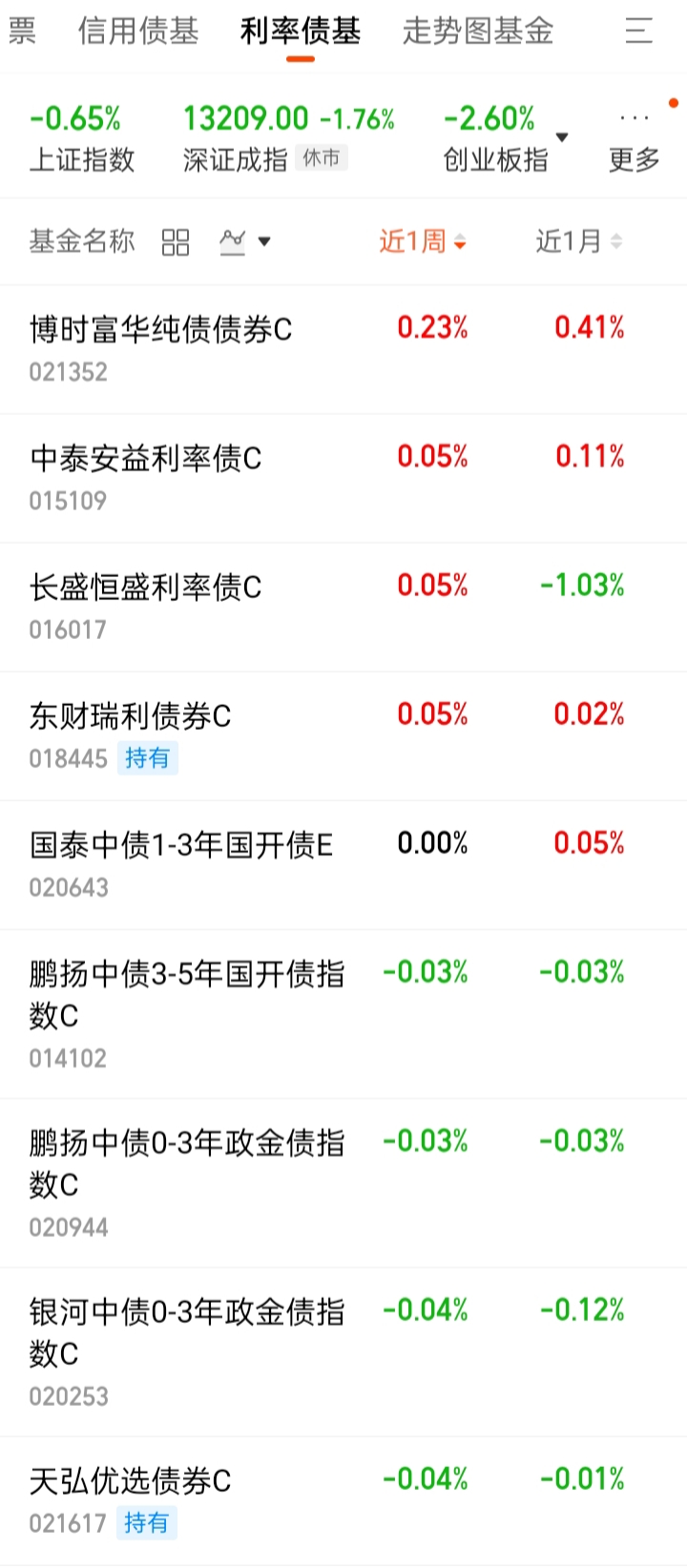This screenshot has width=687, height=1568.
Task: Sort funds by 近1周 return
Action: click(x=423, y=241)
